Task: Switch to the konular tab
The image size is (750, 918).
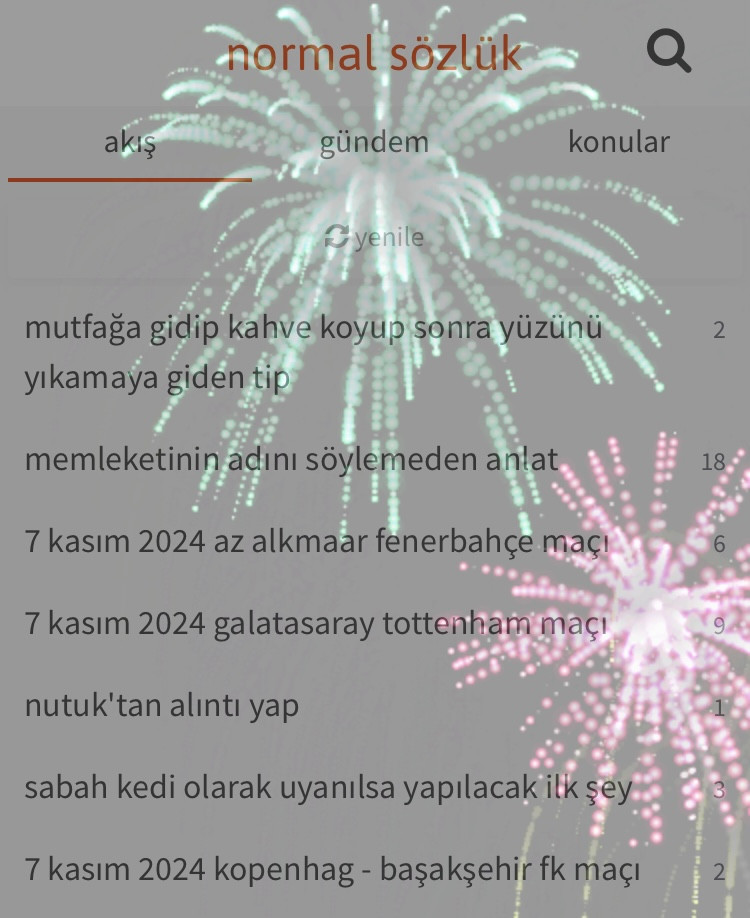Action: click(618, 142)
